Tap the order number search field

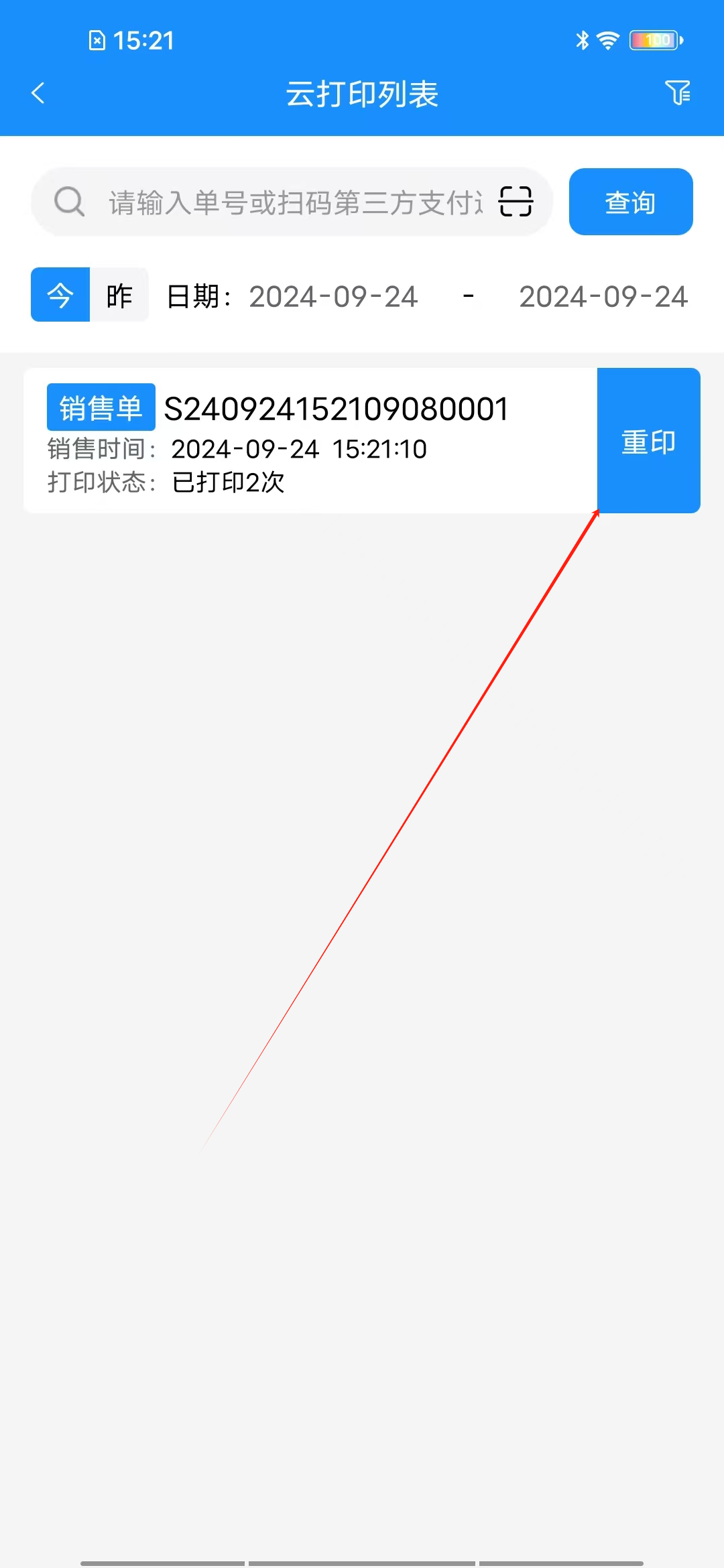tap(295, 202)
